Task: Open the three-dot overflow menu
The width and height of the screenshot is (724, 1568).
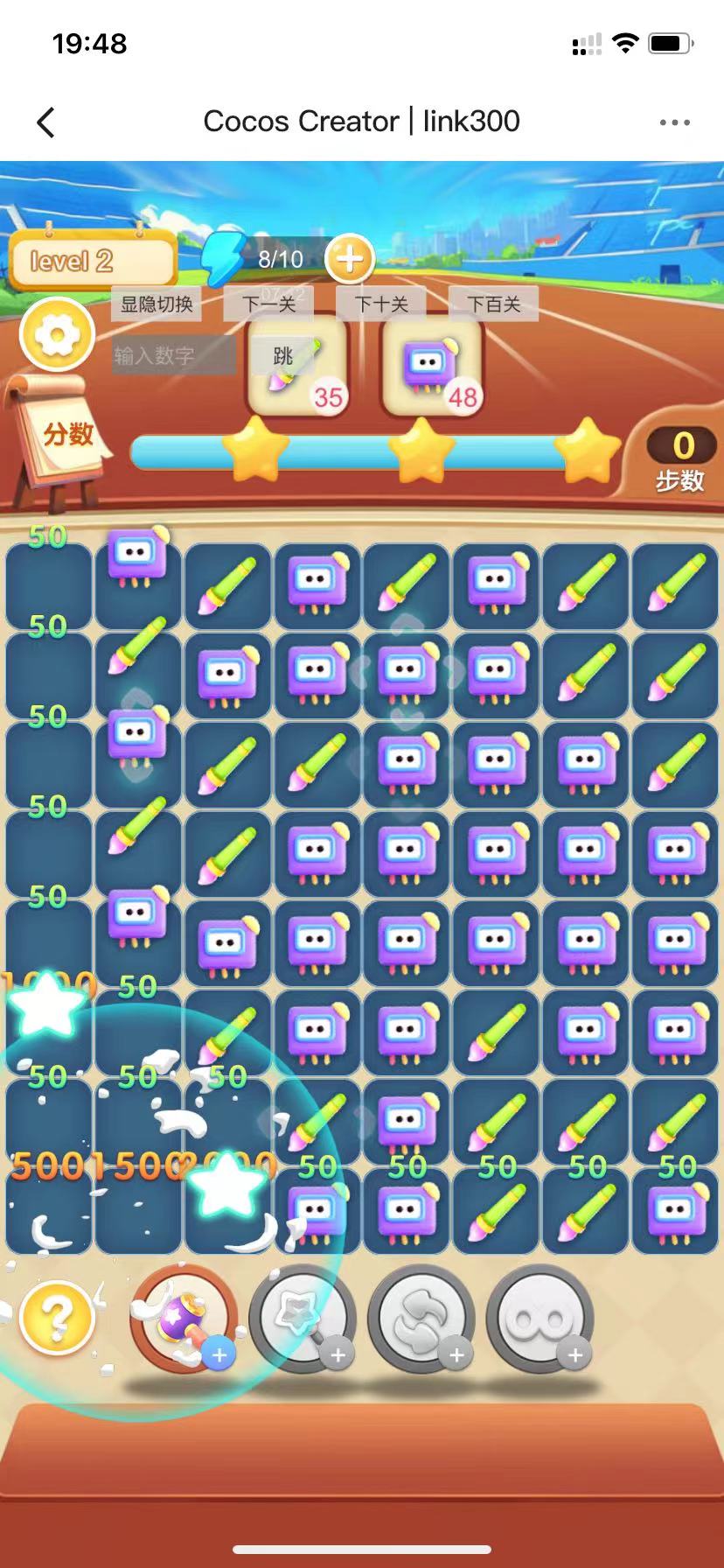Action: coord(674,122)
